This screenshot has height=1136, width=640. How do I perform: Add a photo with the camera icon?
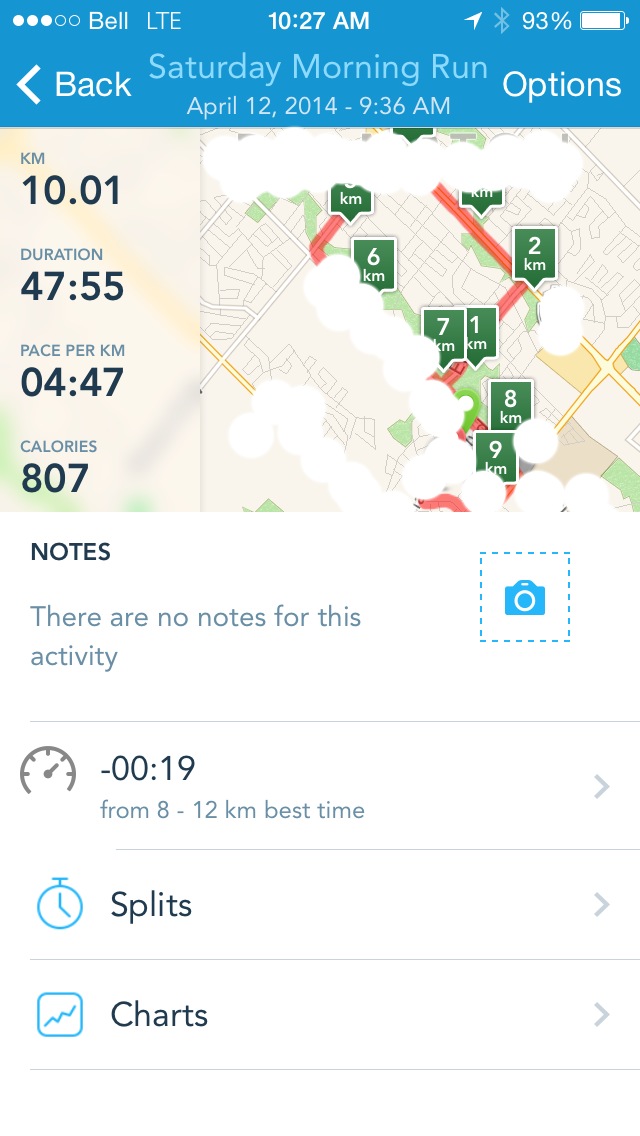point(524,598)
